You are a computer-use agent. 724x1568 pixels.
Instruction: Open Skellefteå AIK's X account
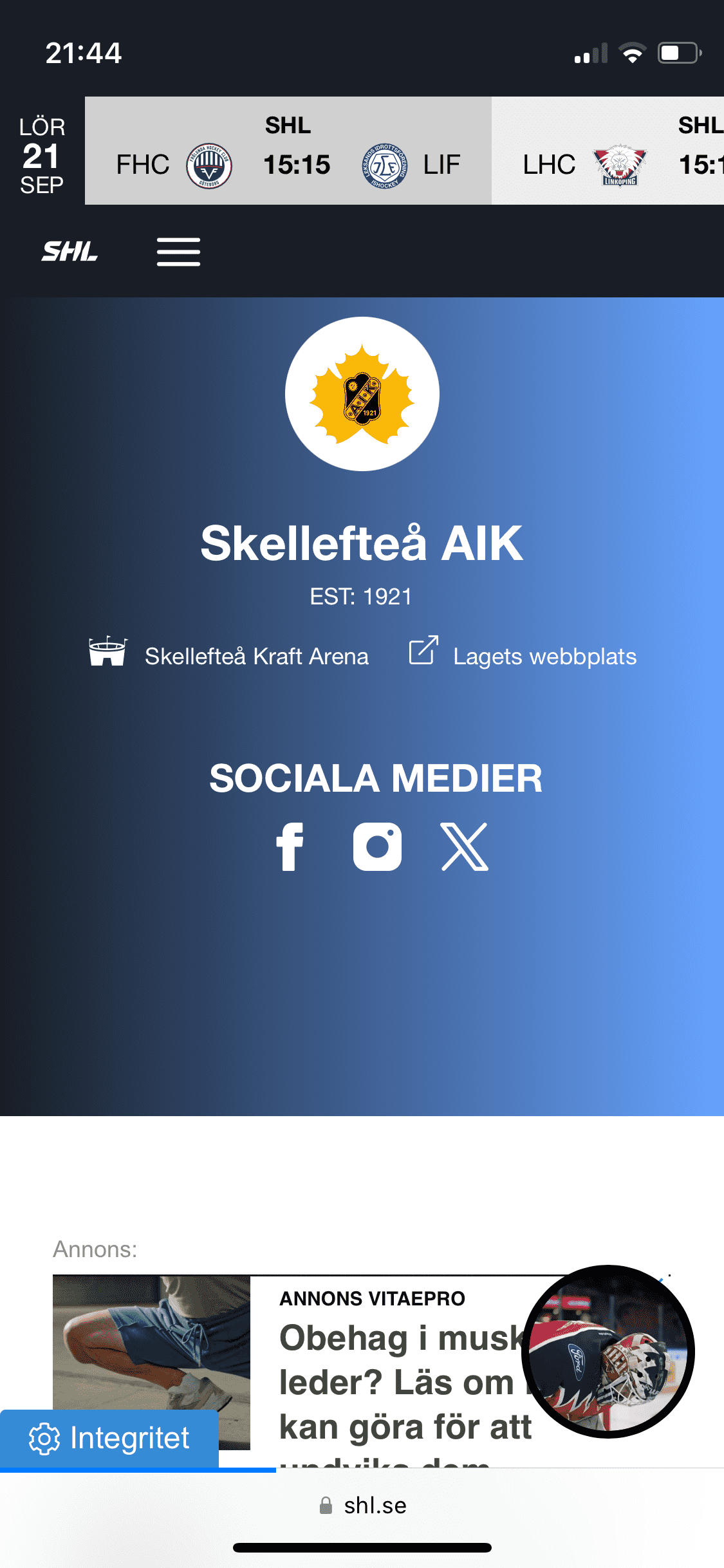(465, 846)
